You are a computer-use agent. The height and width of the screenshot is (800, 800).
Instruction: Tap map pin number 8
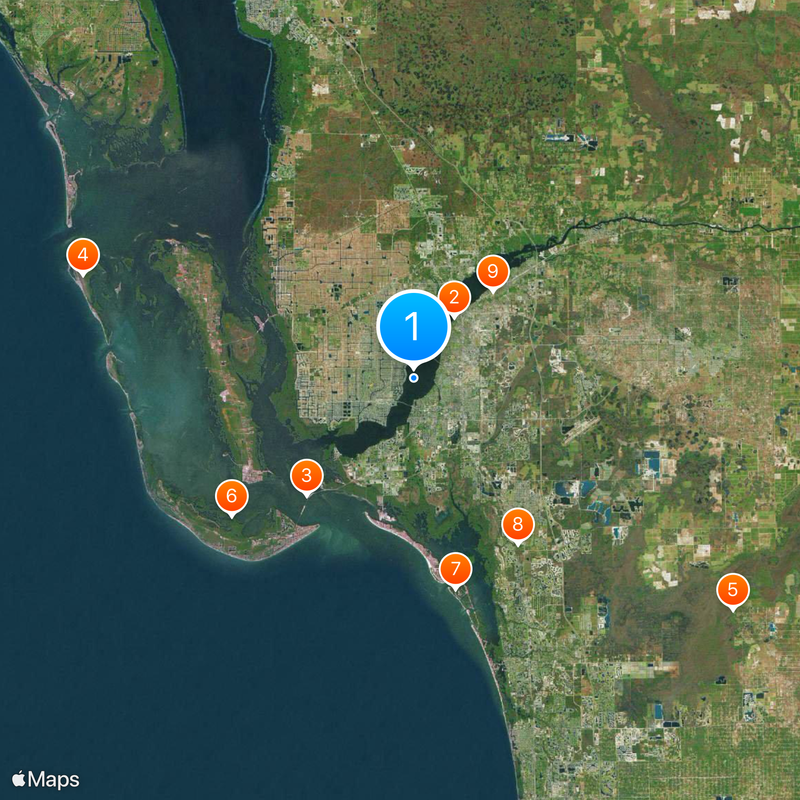517,524
